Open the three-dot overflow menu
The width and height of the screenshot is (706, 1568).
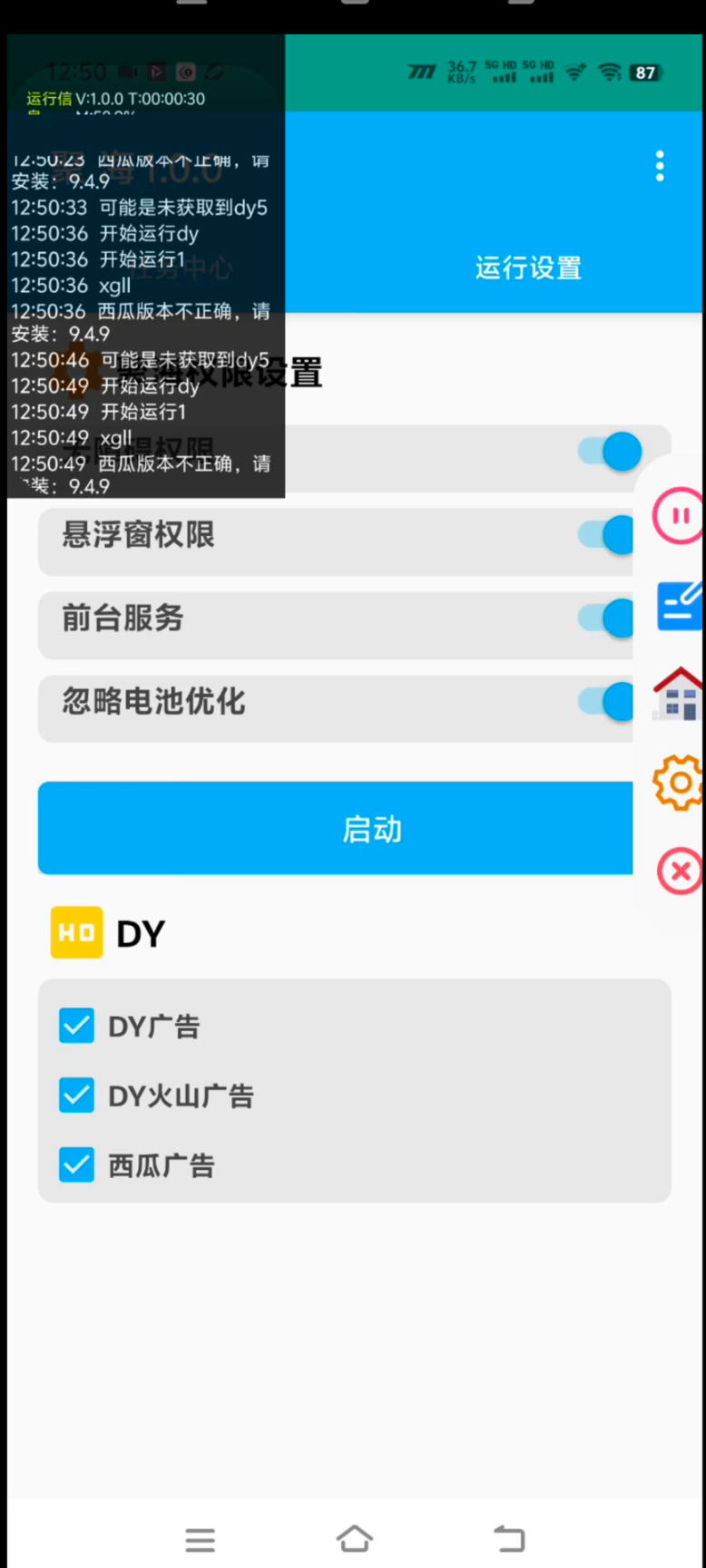660,166
